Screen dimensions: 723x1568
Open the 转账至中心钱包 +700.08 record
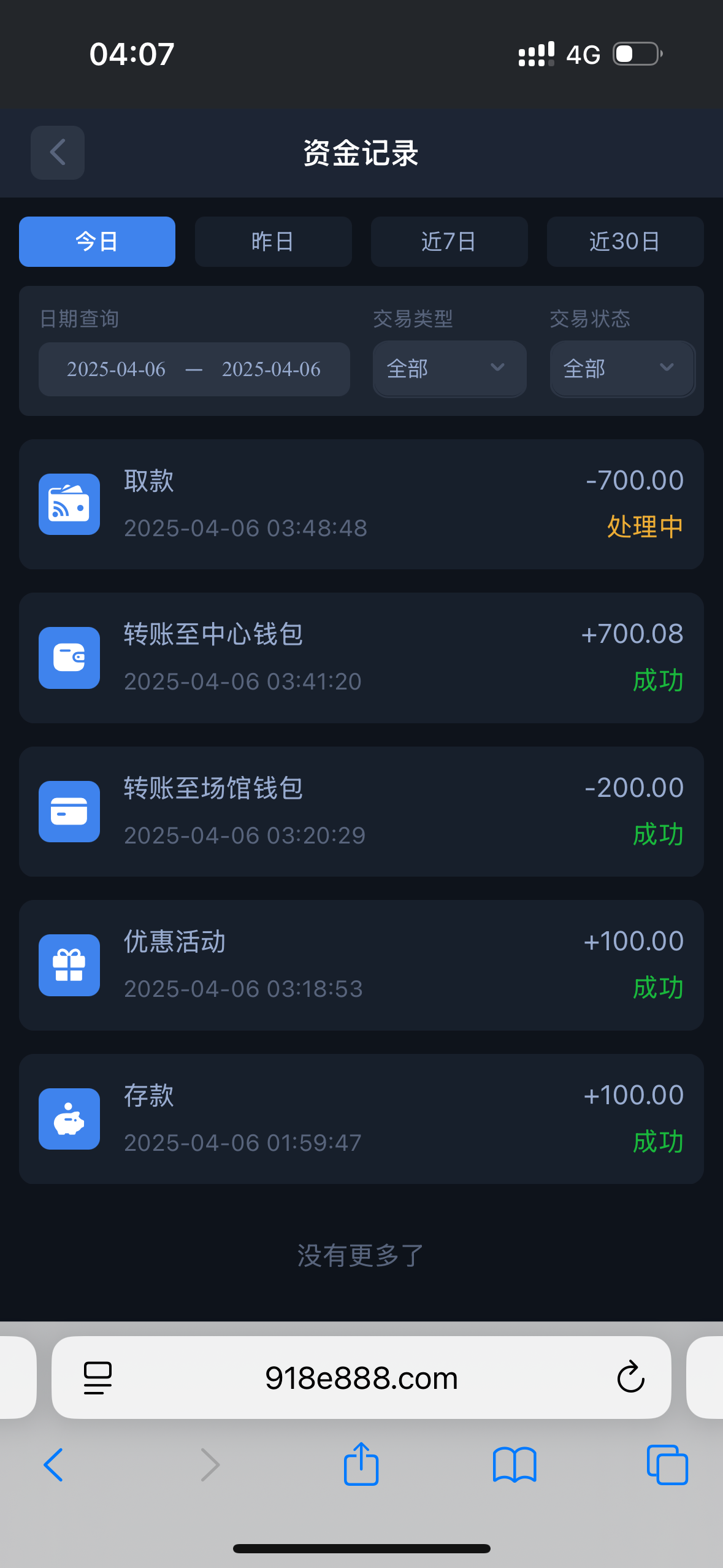361,658
